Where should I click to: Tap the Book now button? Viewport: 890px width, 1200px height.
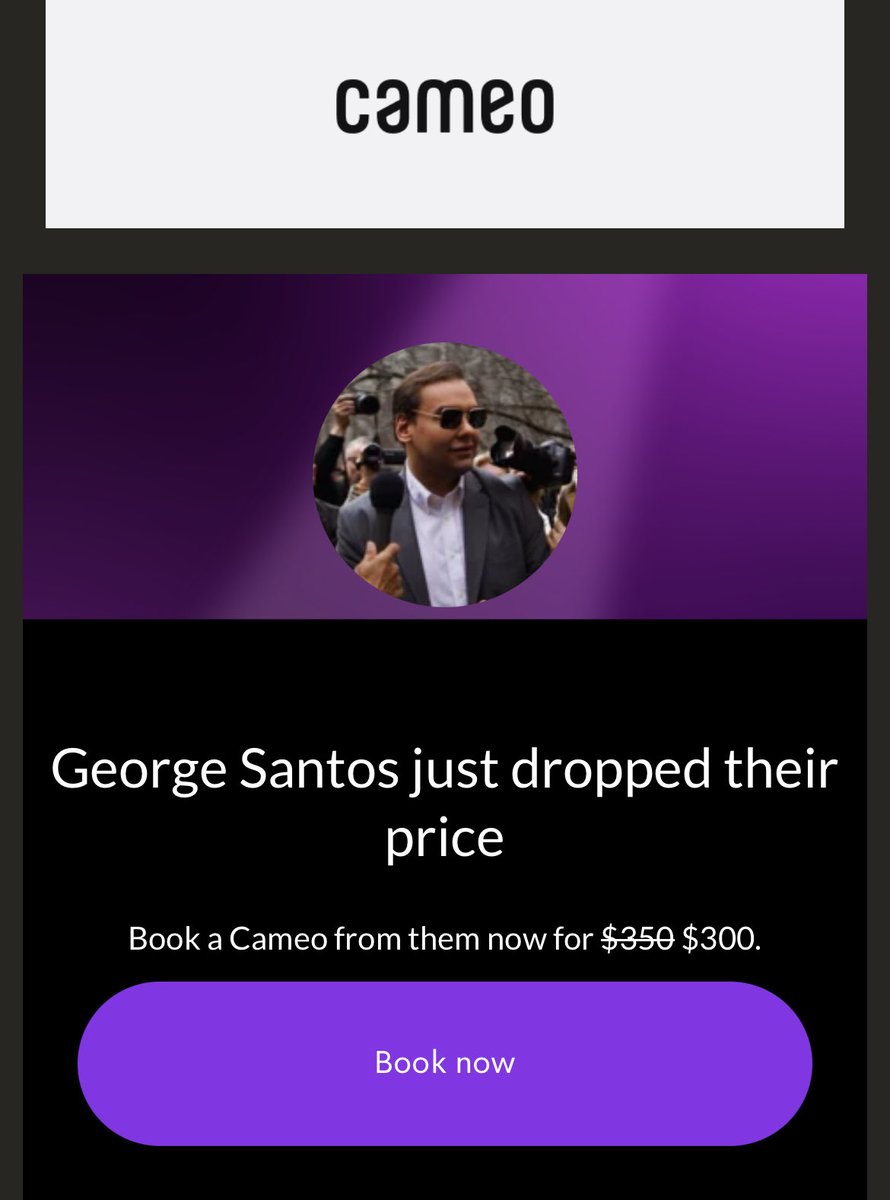click(444, 1062)
